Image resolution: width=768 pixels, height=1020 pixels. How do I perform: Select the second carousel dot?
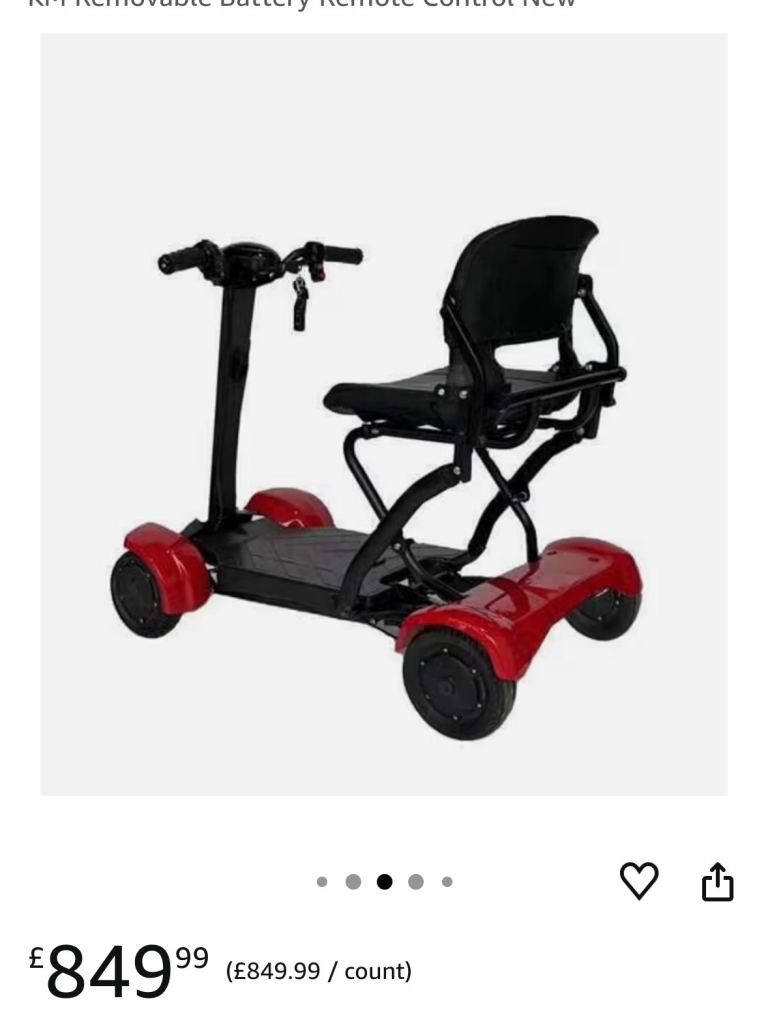[352, 882]
